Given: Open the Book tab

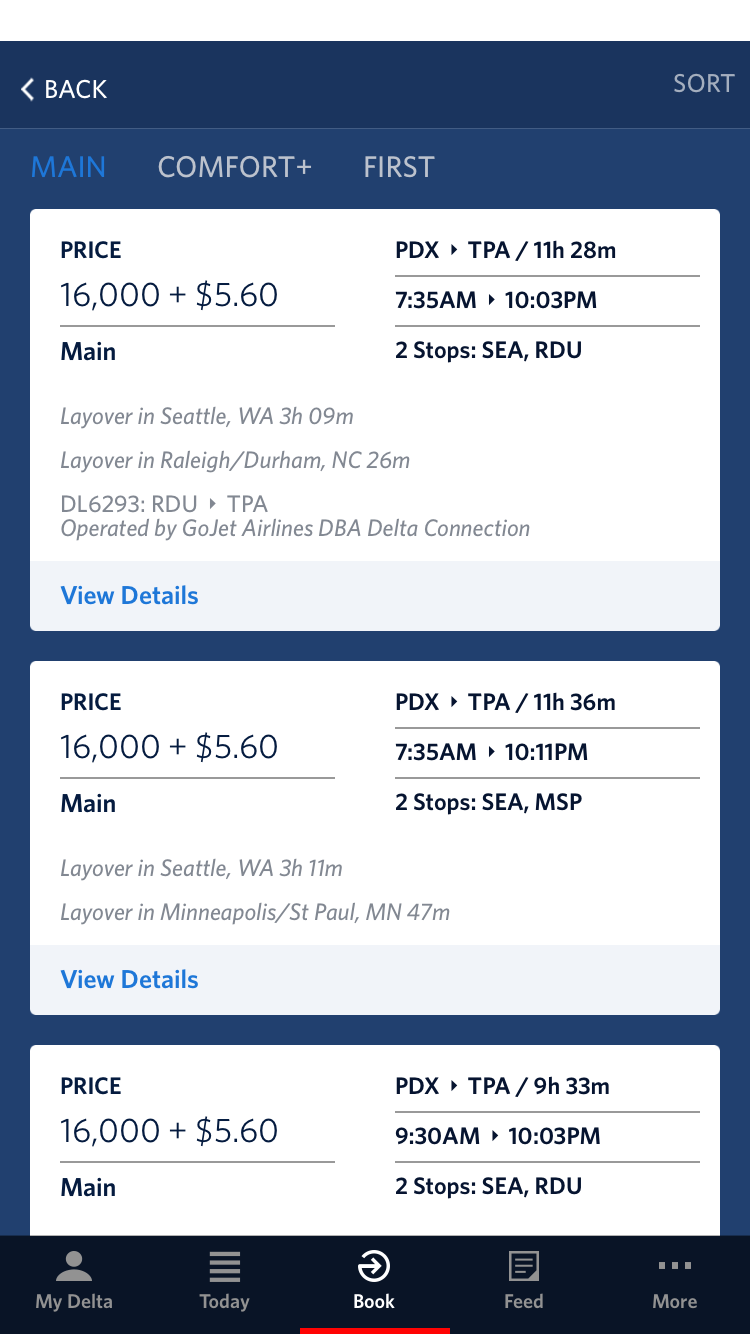Looking at the screenshot, I should point(374,1281).
